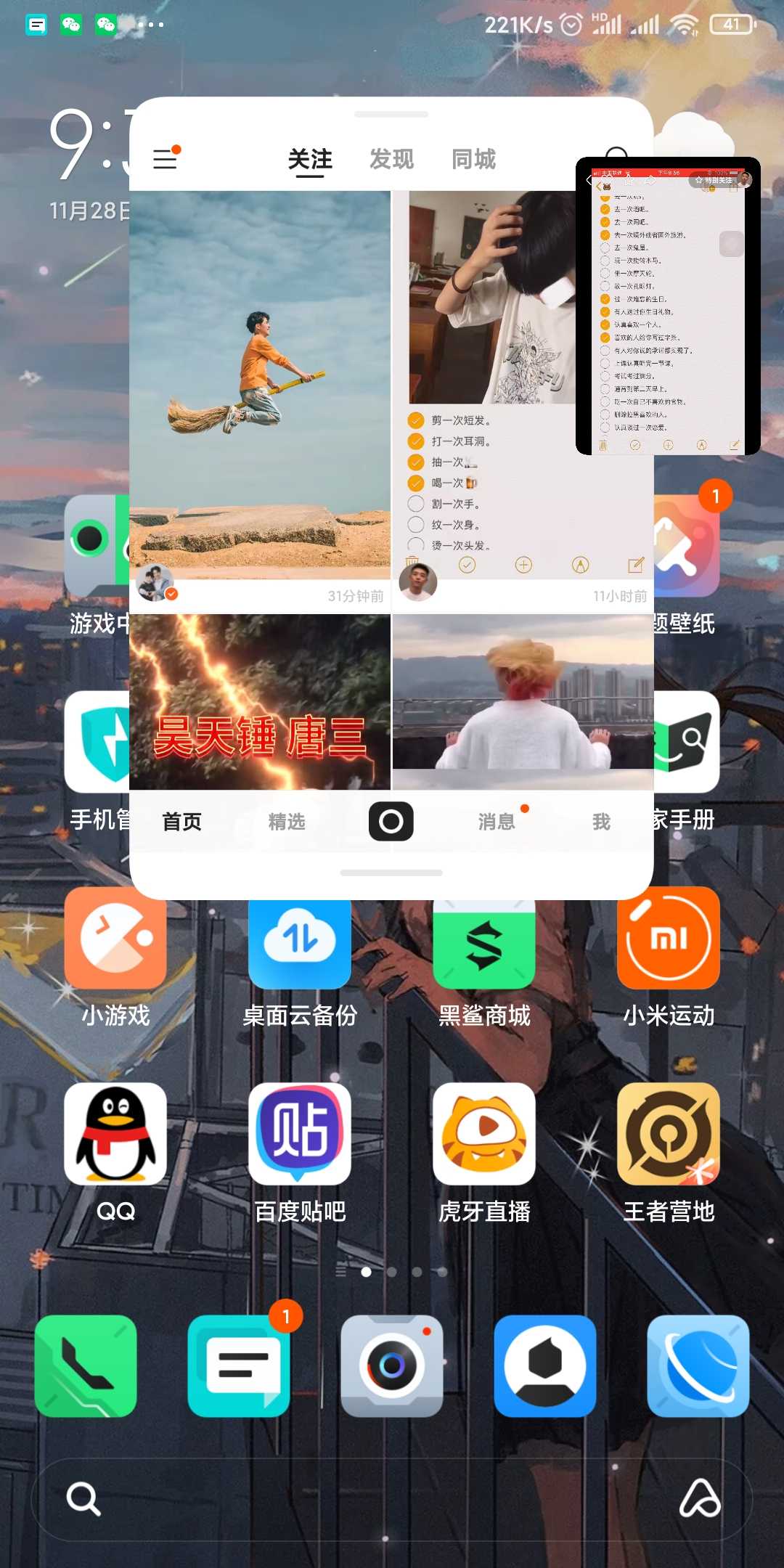
Task: Go to the 消息 tab
Action: point(497,822)
